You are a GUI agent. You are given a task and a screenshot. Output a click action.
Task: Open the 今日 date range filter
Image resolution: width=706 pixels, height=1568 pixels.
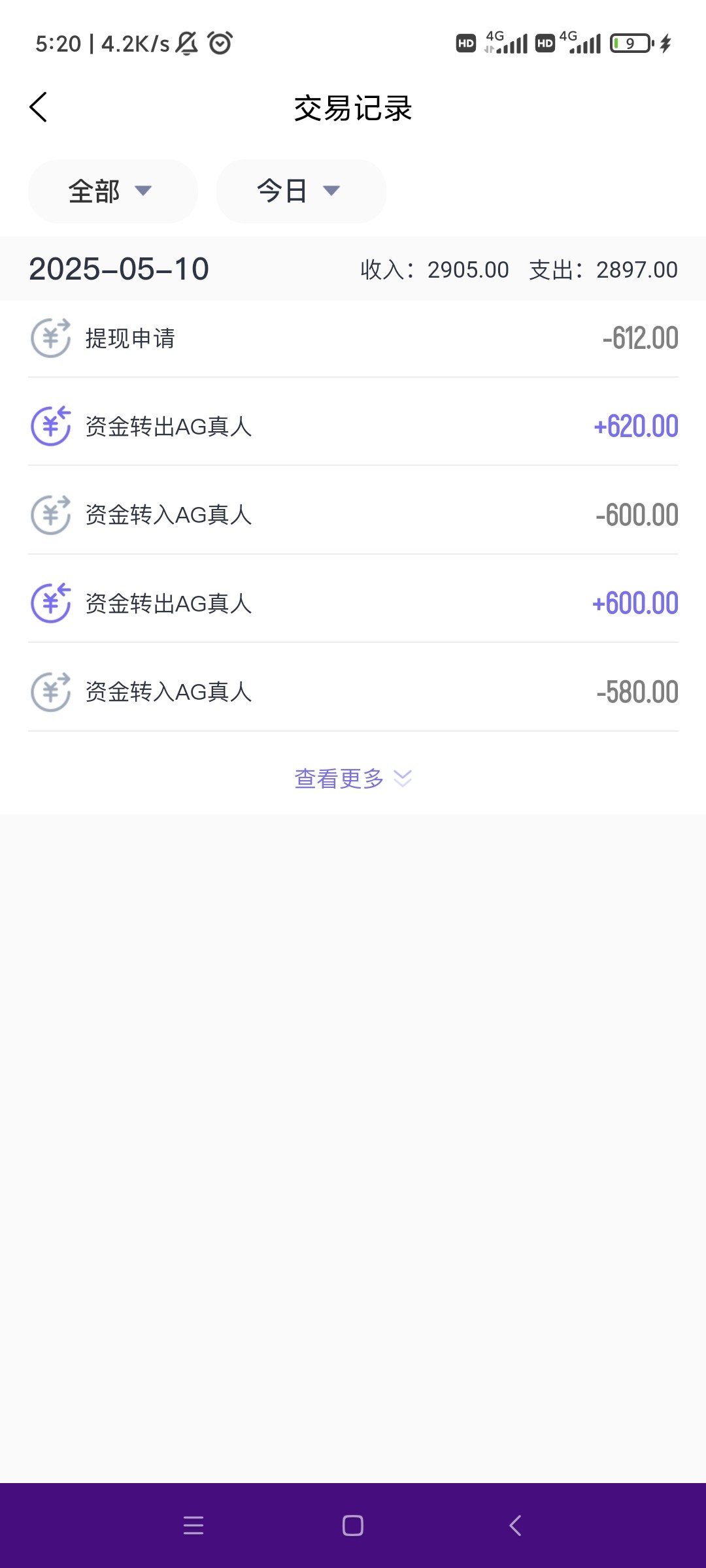point(301,191)
